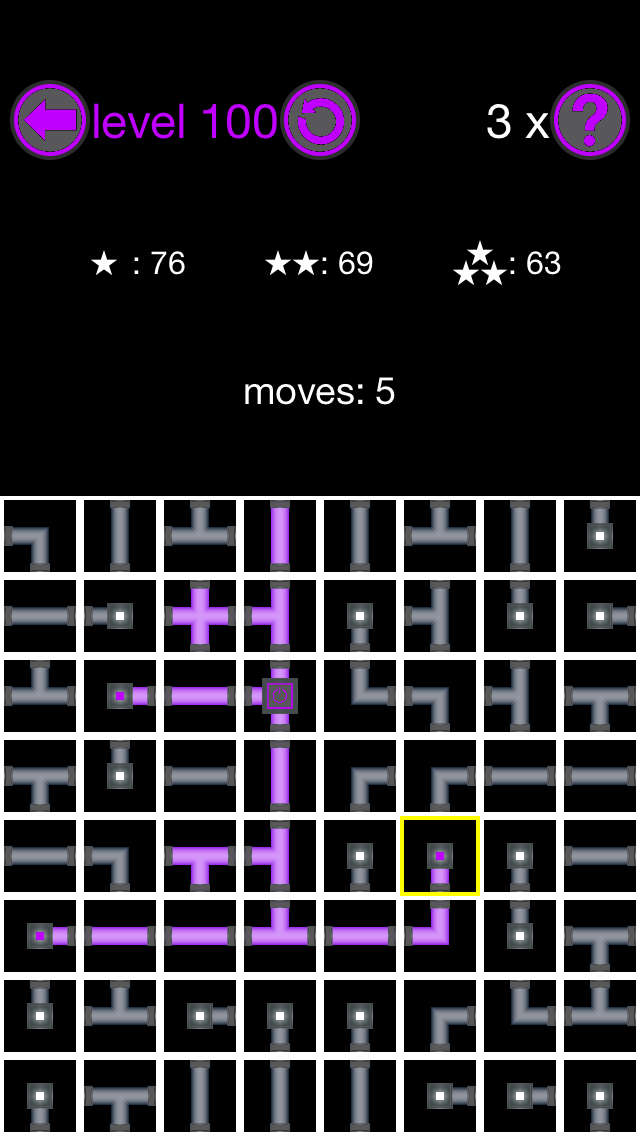Go back using the purple arrow
The height and width of the screenshot is (1136, 640).
click(50, 121)
